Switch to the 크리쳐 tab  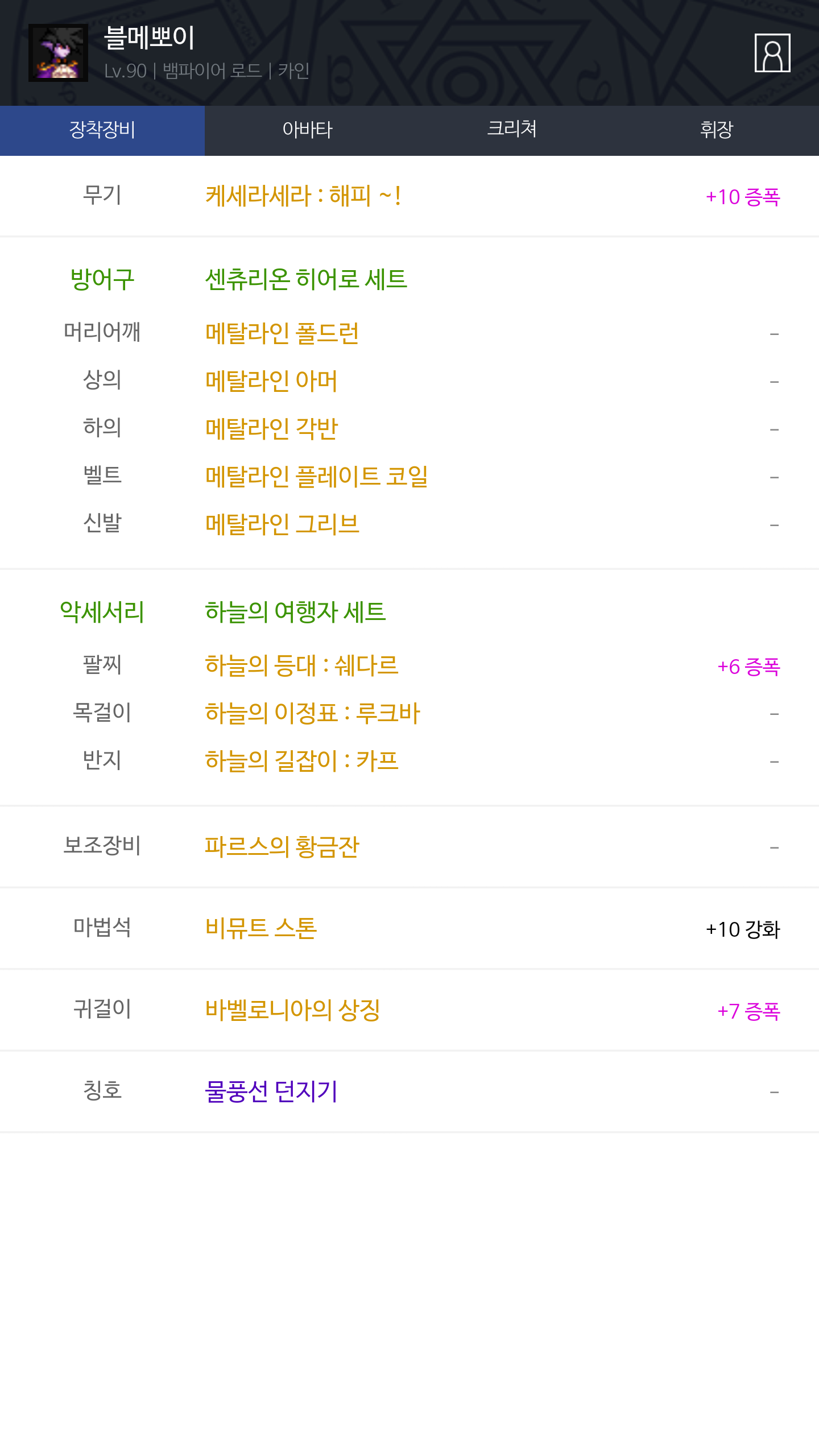[x=512, y=130]
